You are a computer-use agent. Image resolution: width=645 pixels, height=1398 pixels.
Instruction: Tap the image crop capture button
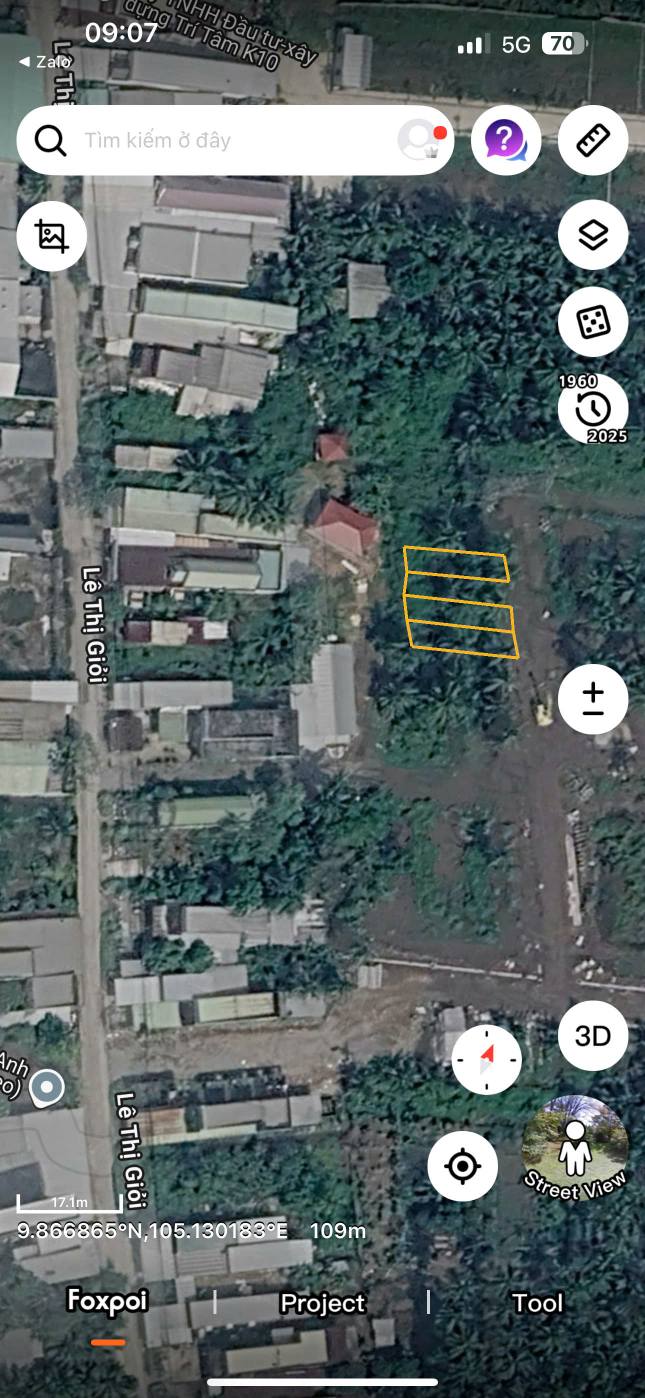coord(52,236)
